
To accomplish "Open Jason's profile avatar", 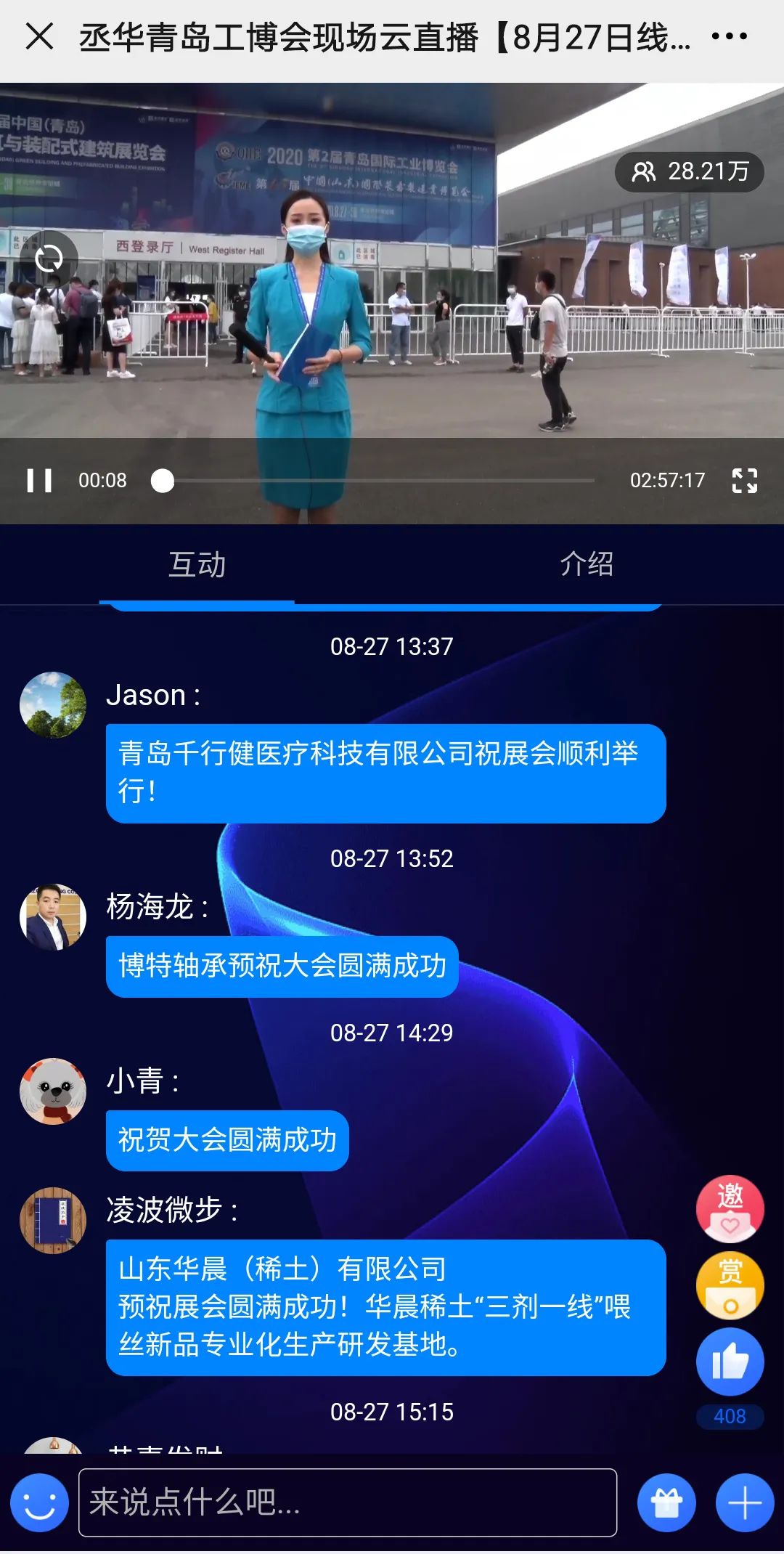I will (x=53, y=705).
